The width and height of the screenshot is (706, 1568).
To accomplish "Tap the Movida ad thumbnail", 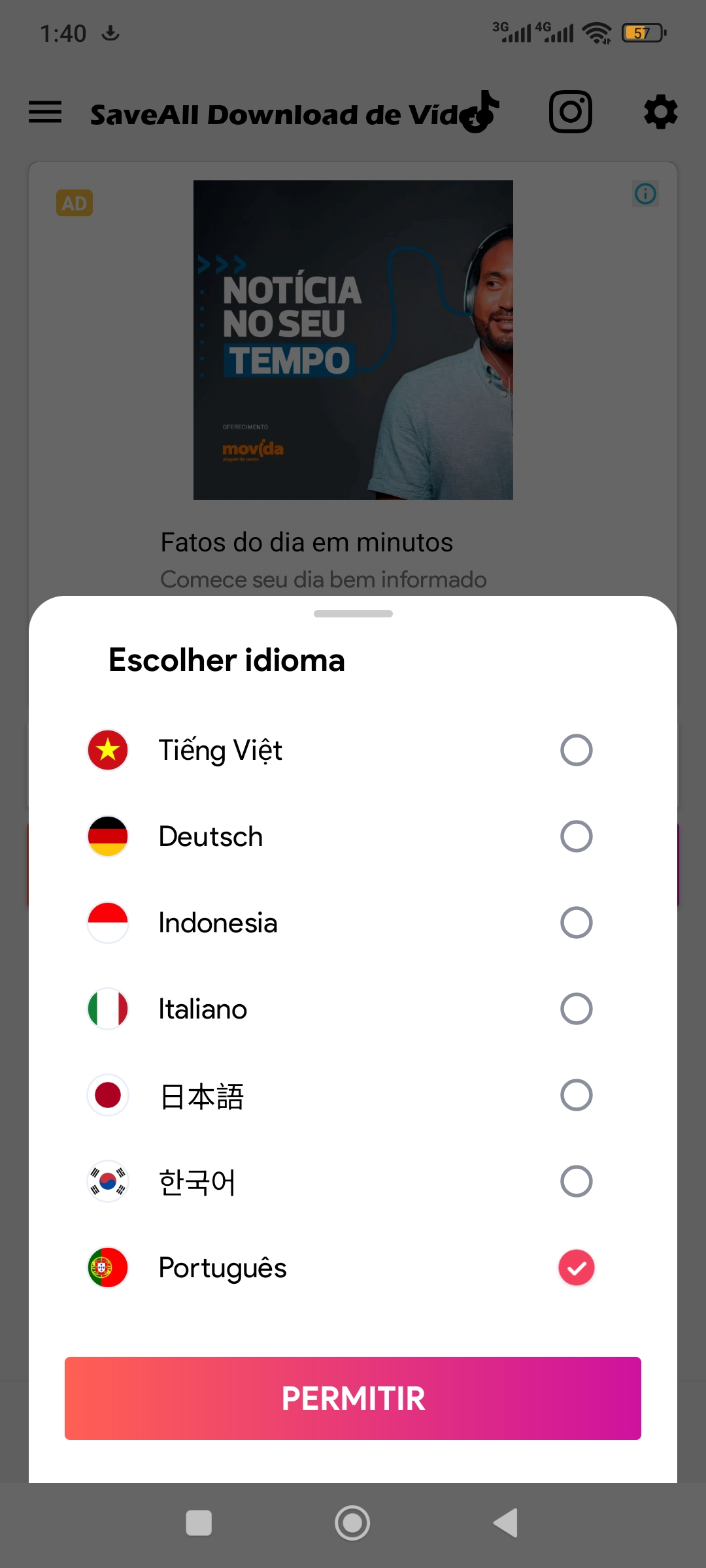I will pos(353,340).
